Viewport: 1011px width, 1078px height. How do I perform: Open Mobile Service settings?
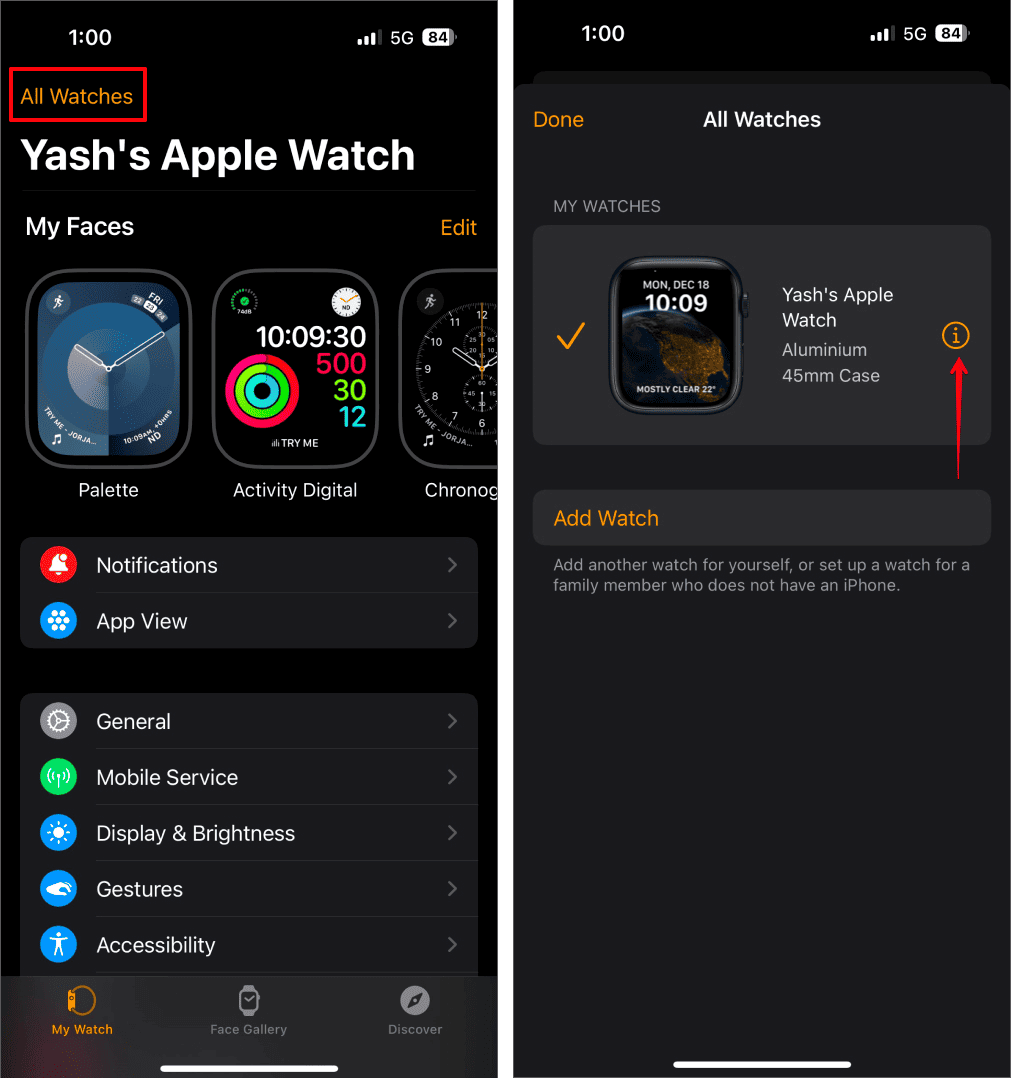pyautogui.click(x=248, y=777)
